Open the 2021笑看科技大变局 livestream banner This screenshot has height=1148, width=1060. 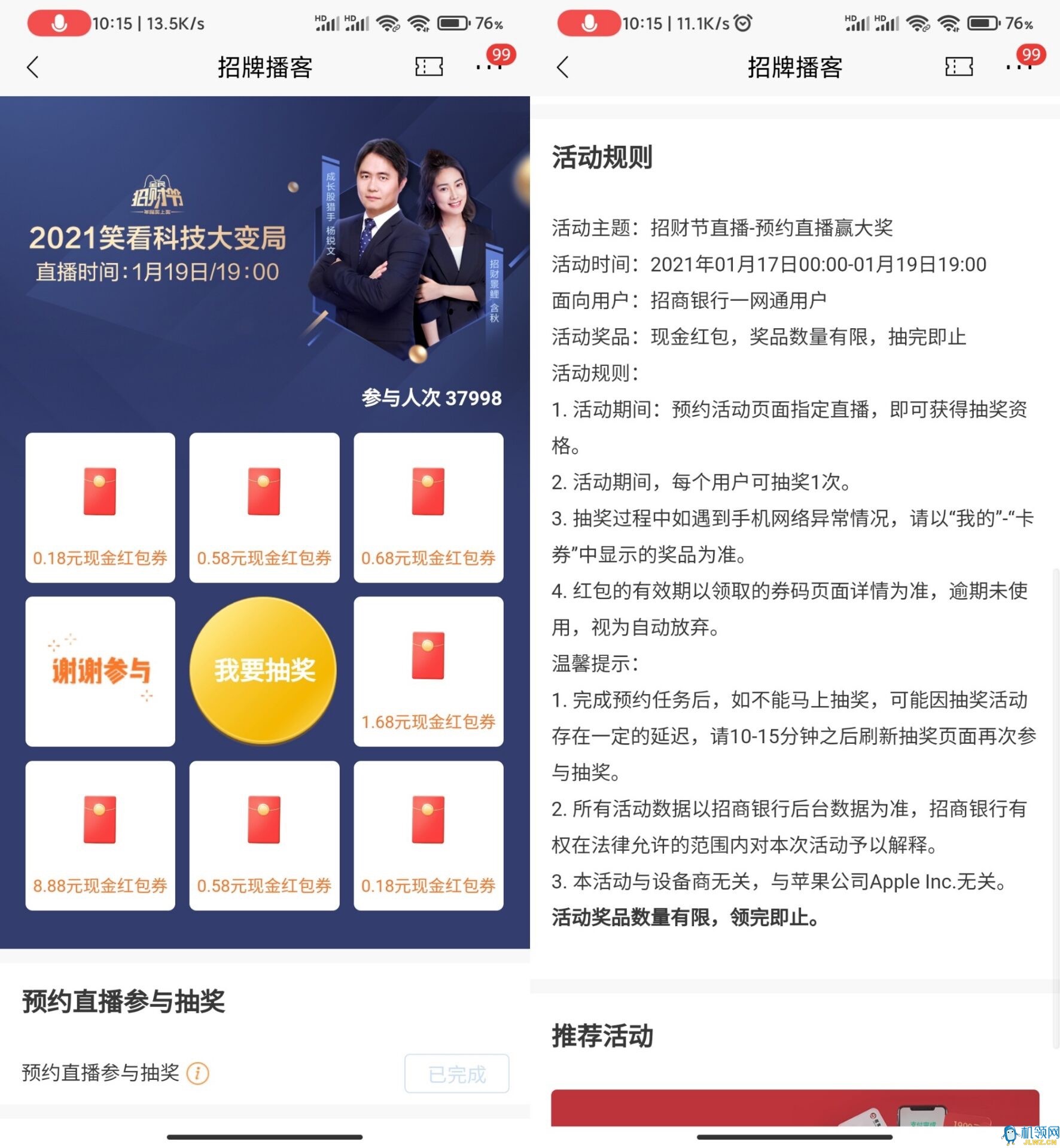click(x=264, y=251)
